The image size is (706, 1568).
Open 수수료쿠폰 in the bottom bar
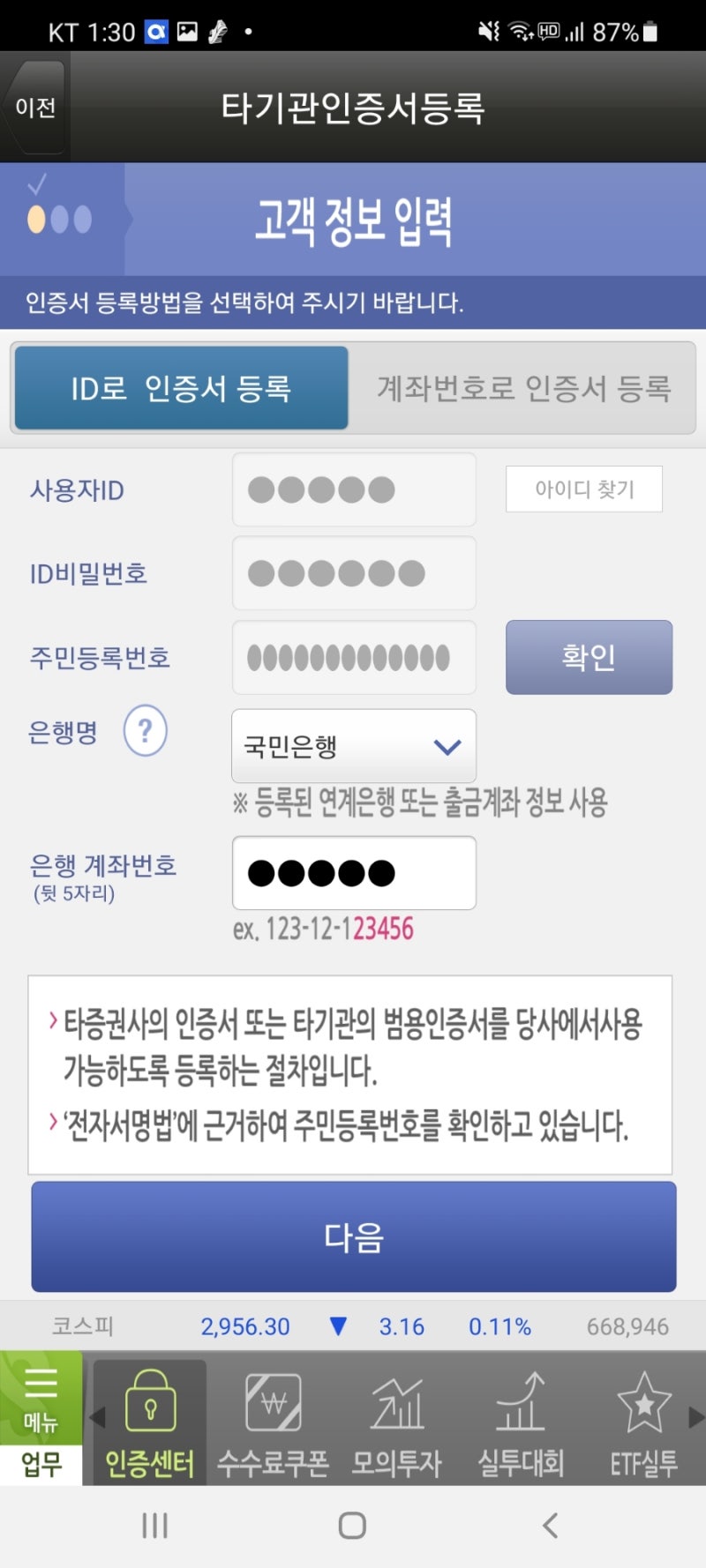(x=273, y=1422)
